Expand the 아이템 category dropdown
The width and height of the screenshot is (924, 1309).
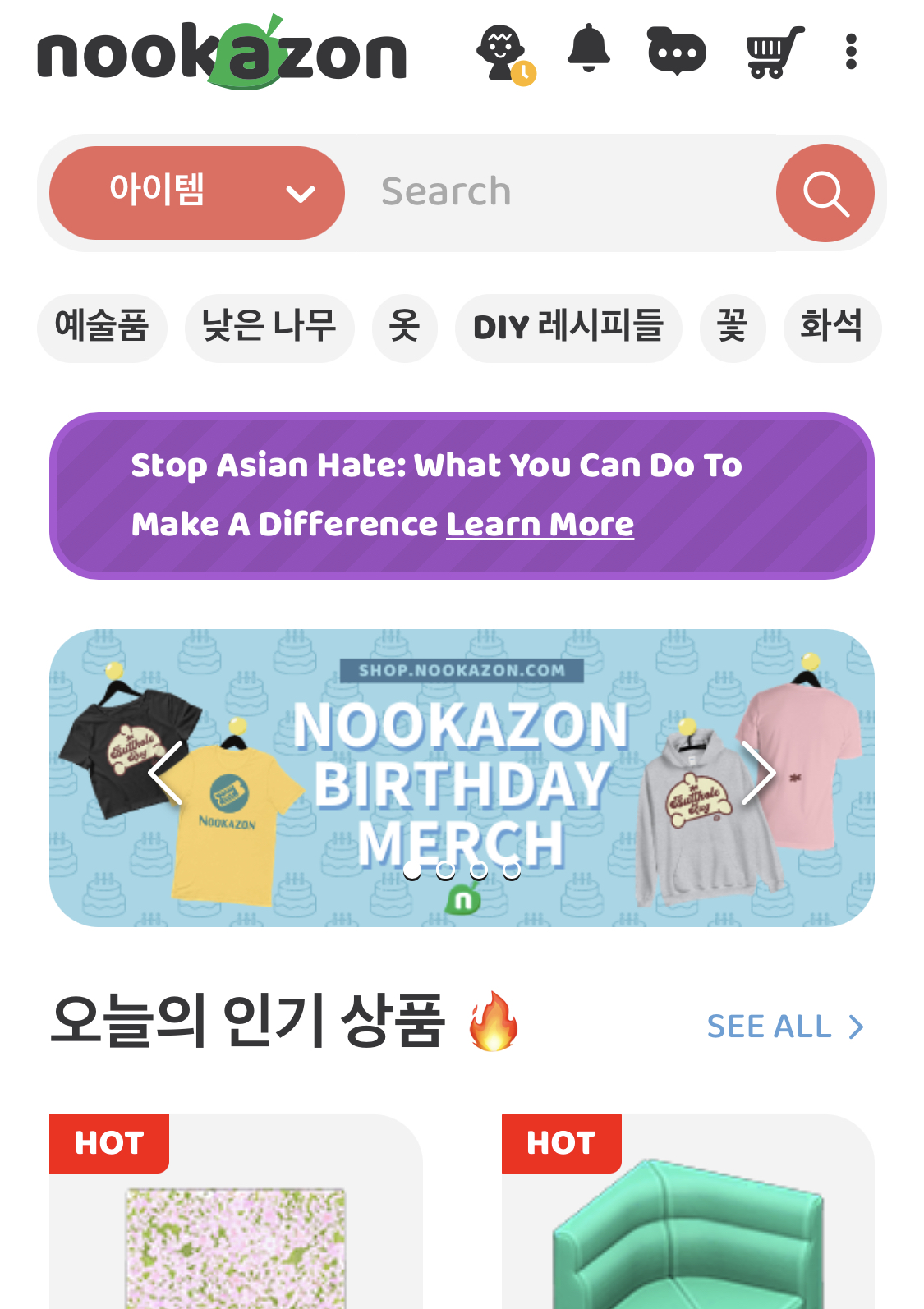click(196, 191)
